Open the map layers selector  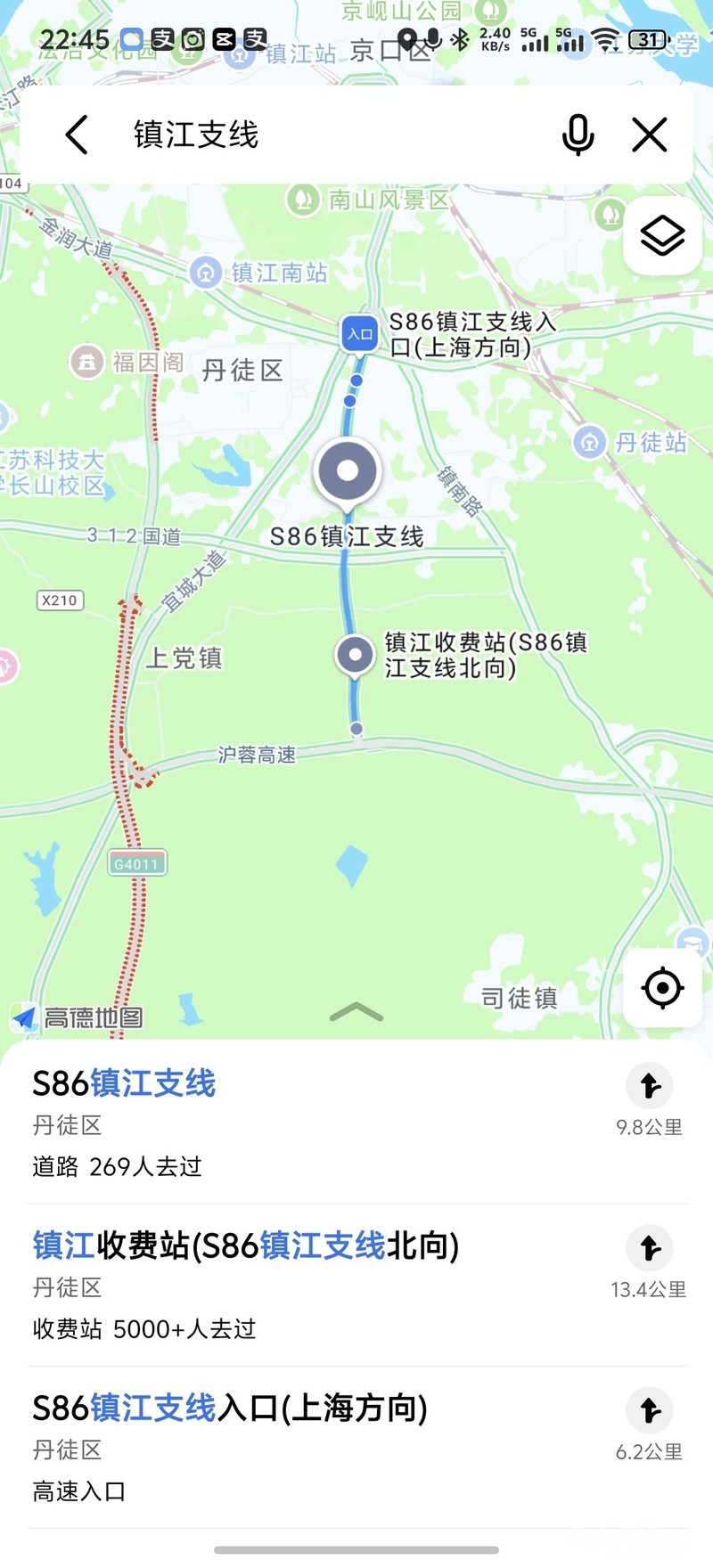coord(662,235)
